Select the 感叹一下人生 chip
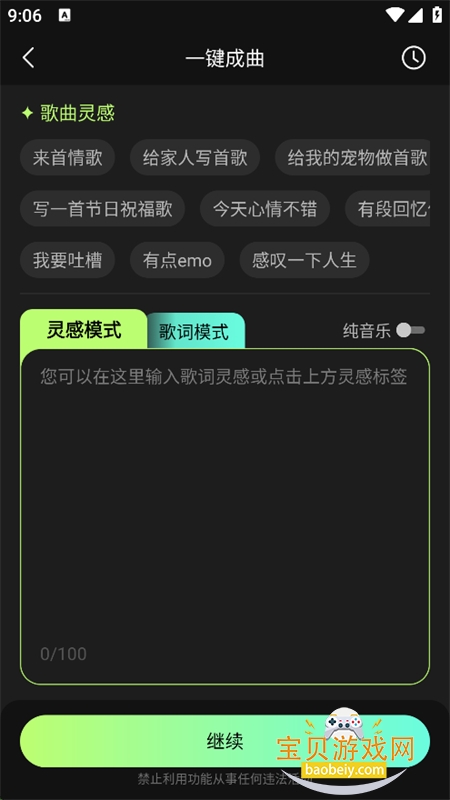The image size is (450, 800). tap(304, 260)
